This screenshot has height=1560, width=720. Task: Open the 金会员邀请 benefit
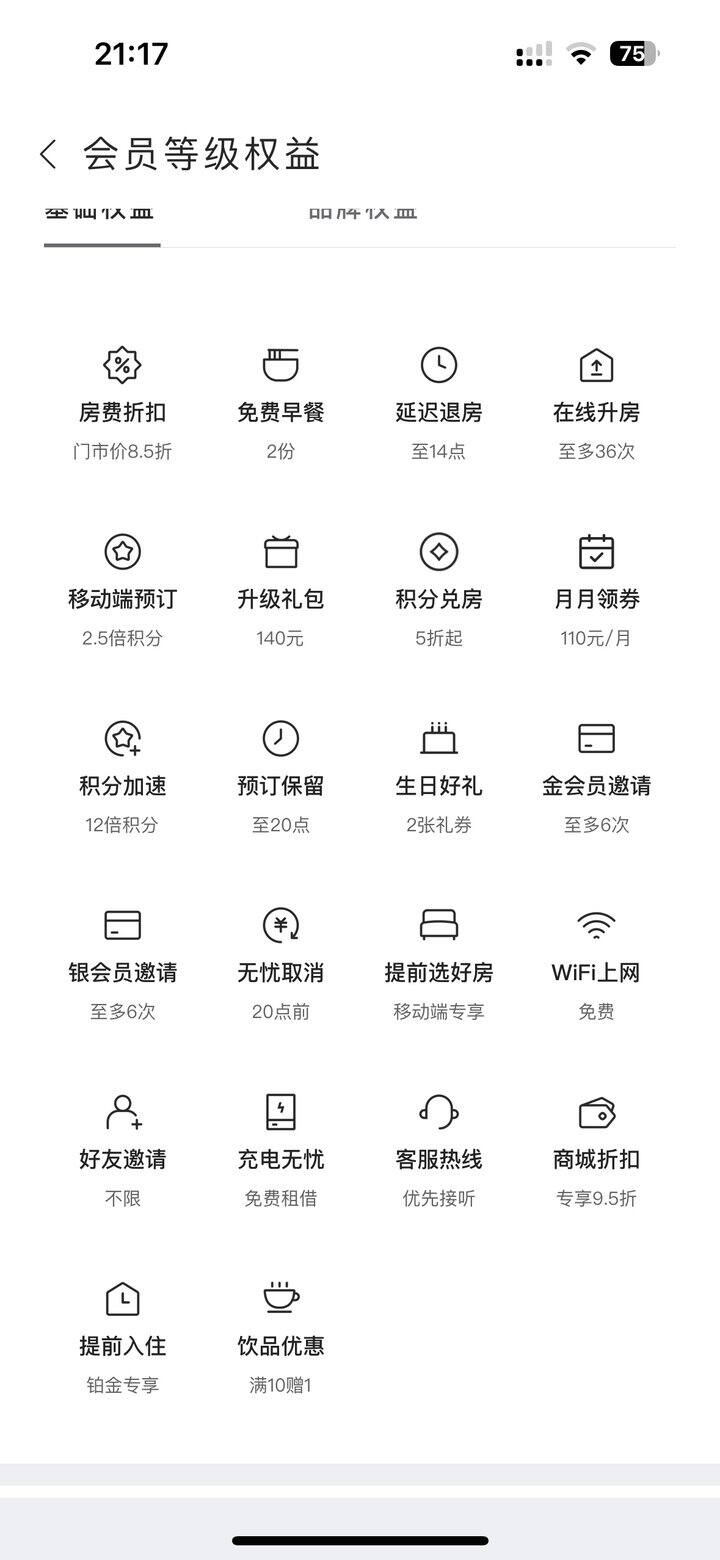(x=597, y=777)
